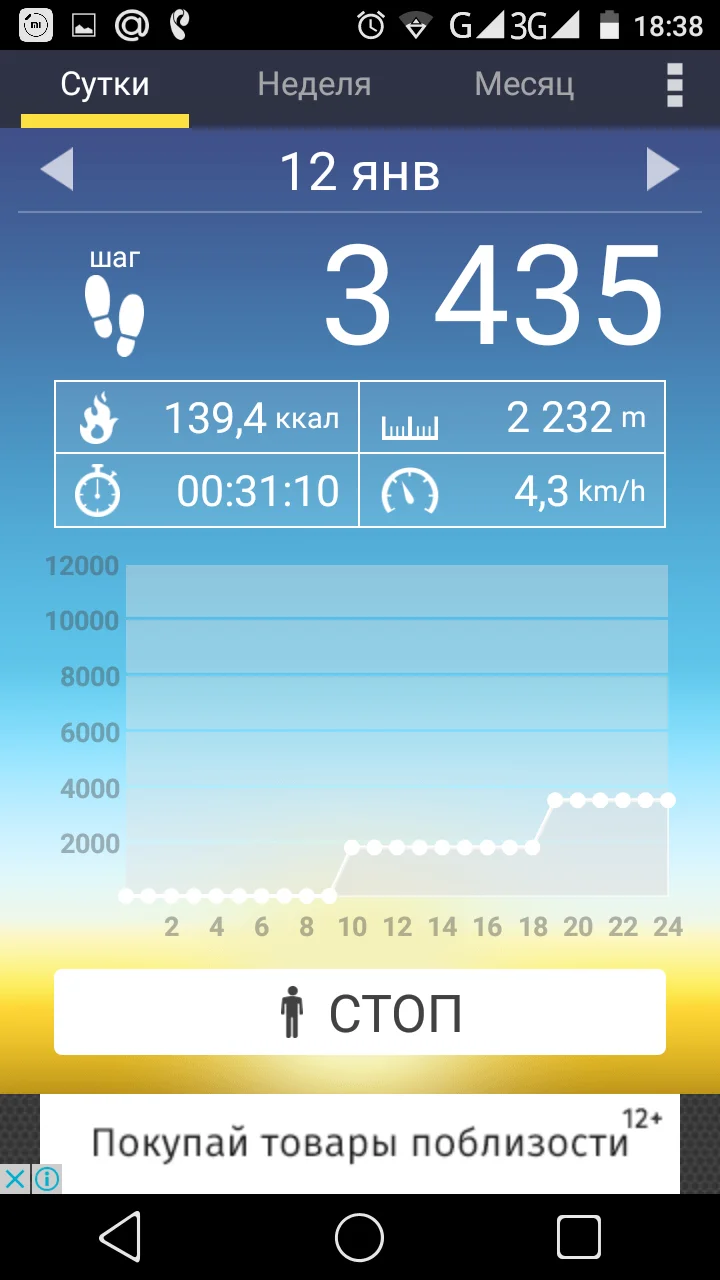Go to the home screen
Viewport: 720px width, 1280px height.
click(360, 1238)
